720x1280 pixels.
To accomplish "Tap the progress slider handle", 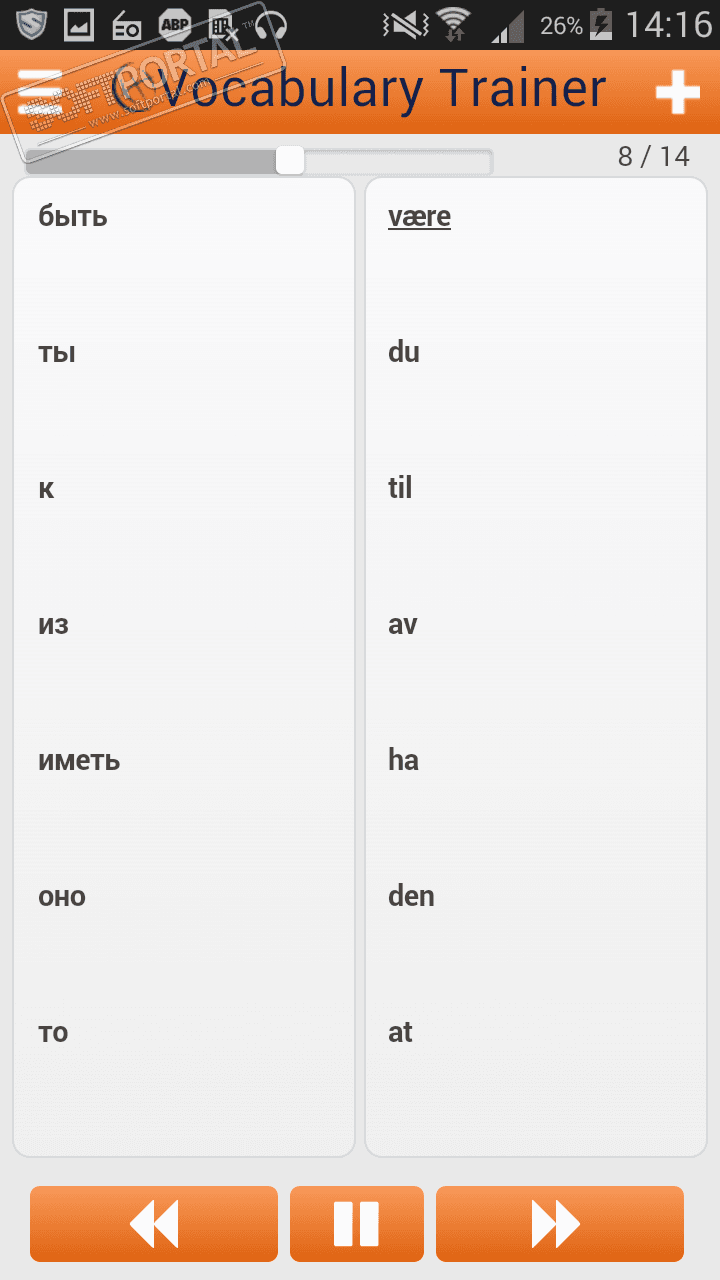I will click(x=290, y=160).
